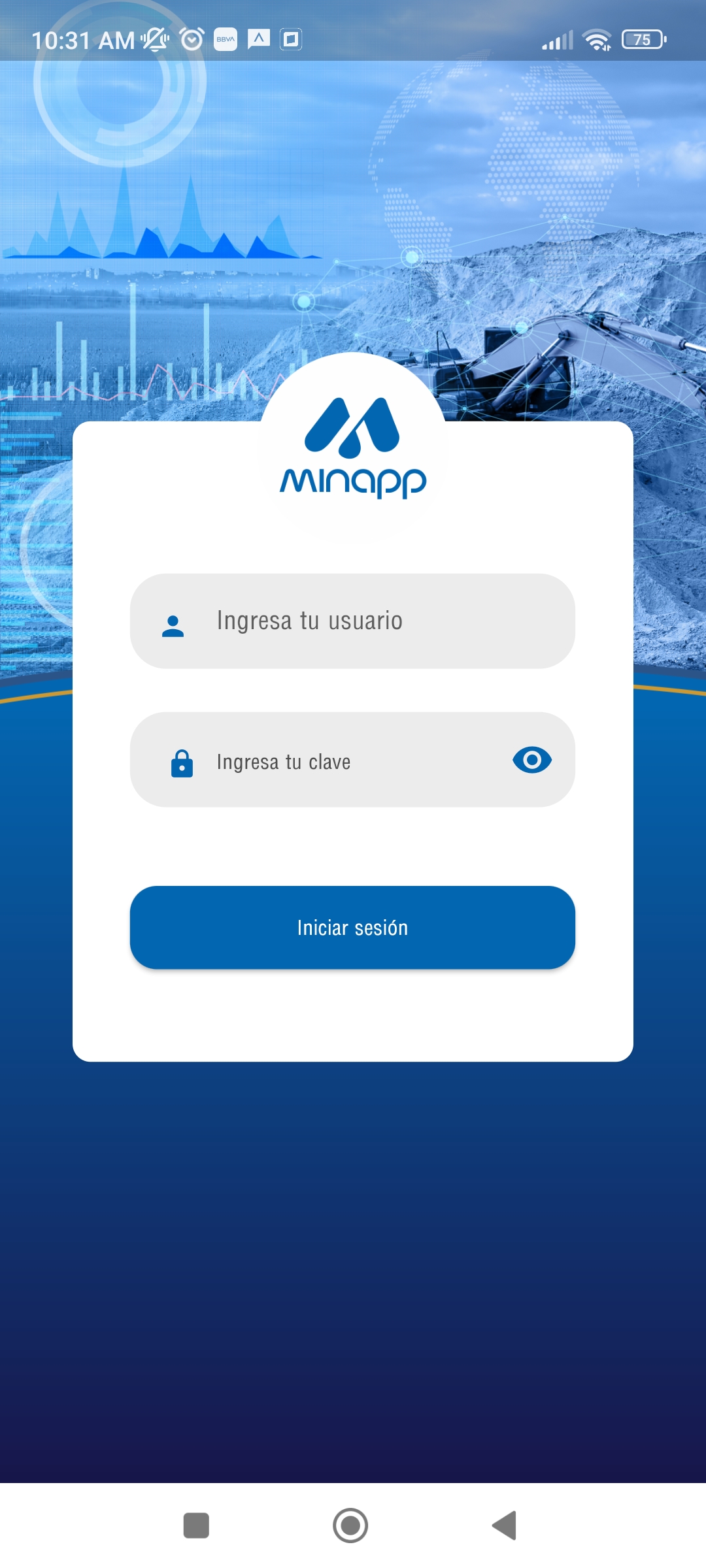Viewport: 706px width, 1568px height.
Task: Focus the "Ingresa tu clave" password field
Action: click(352, 760)
